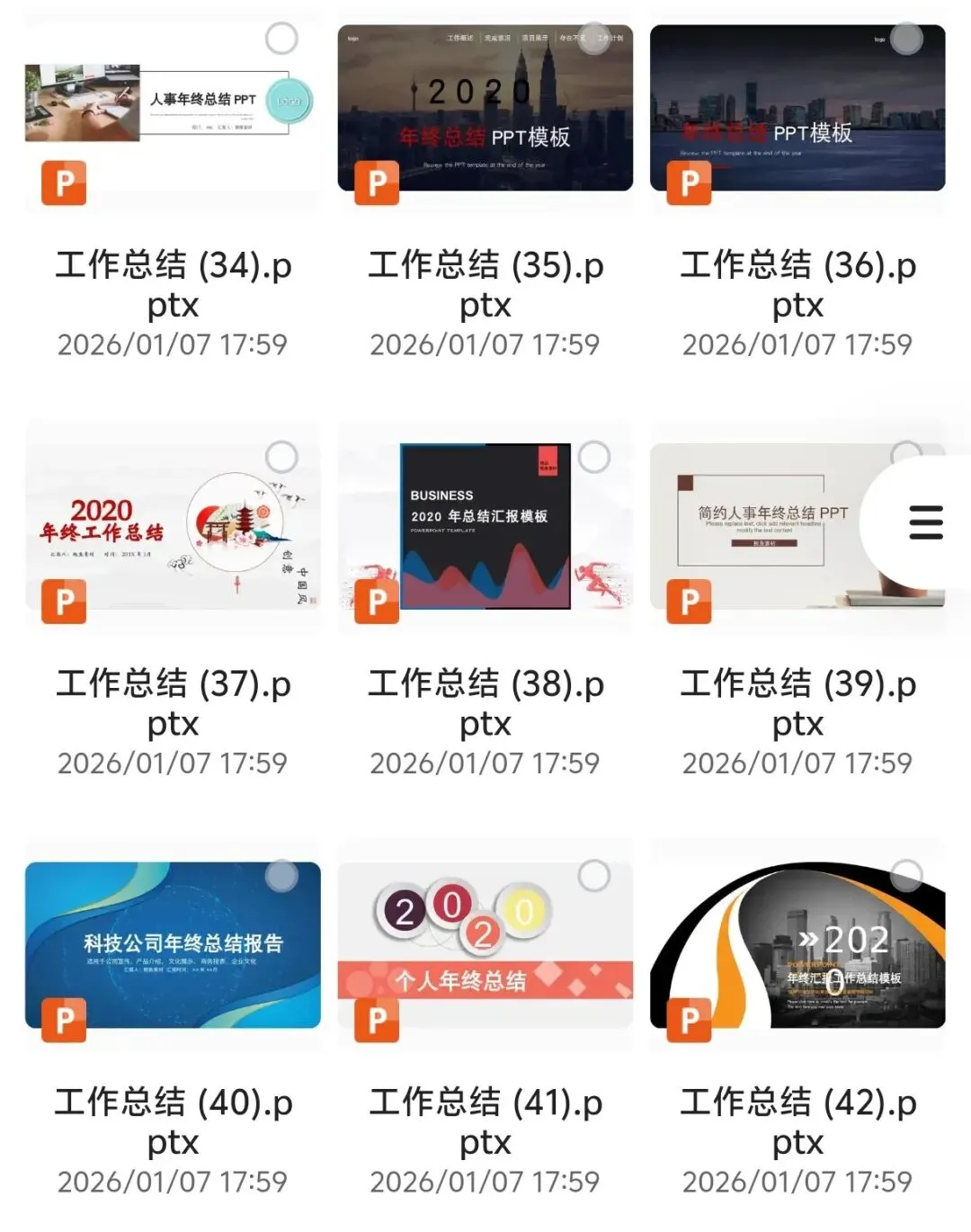This screenshot has height=1232, width=971.
Task: Select the checkbox on 工作总结 (35).pptx
Action: point(594,39)
